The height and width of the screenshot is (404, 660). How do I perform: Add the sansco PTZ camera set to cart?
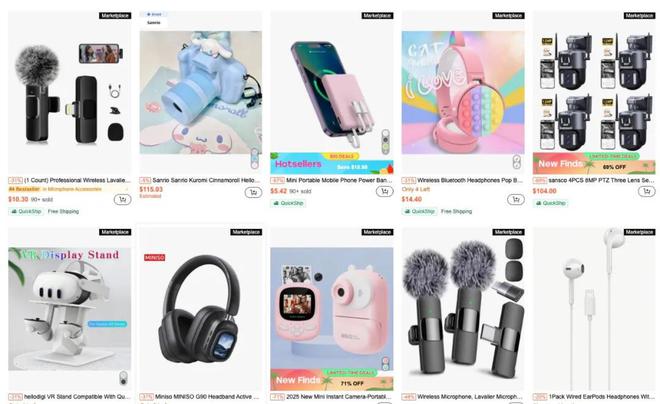click(647, 191)
